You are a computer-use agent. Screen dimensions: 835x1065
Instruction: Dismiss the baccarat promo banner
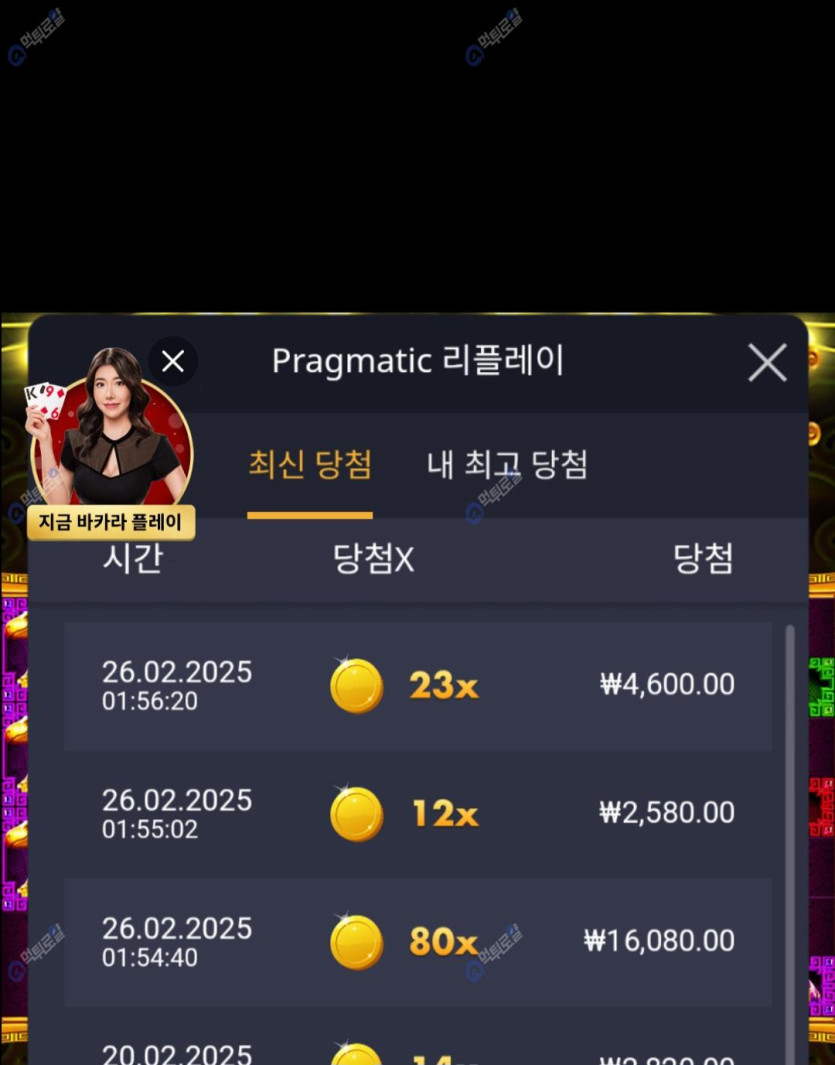click(x=173, y=362)
